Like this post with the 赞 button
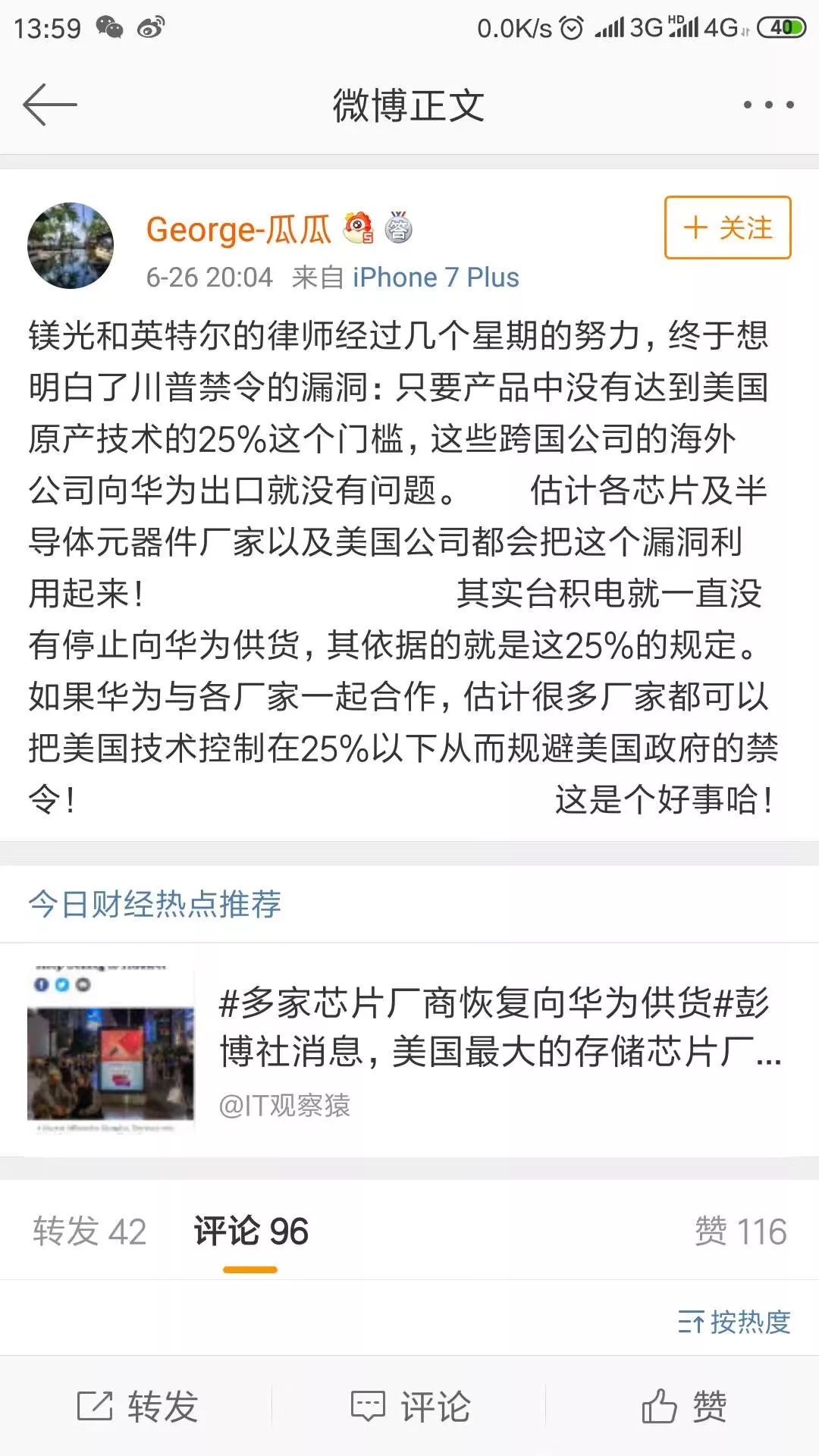 [684, 1407]
